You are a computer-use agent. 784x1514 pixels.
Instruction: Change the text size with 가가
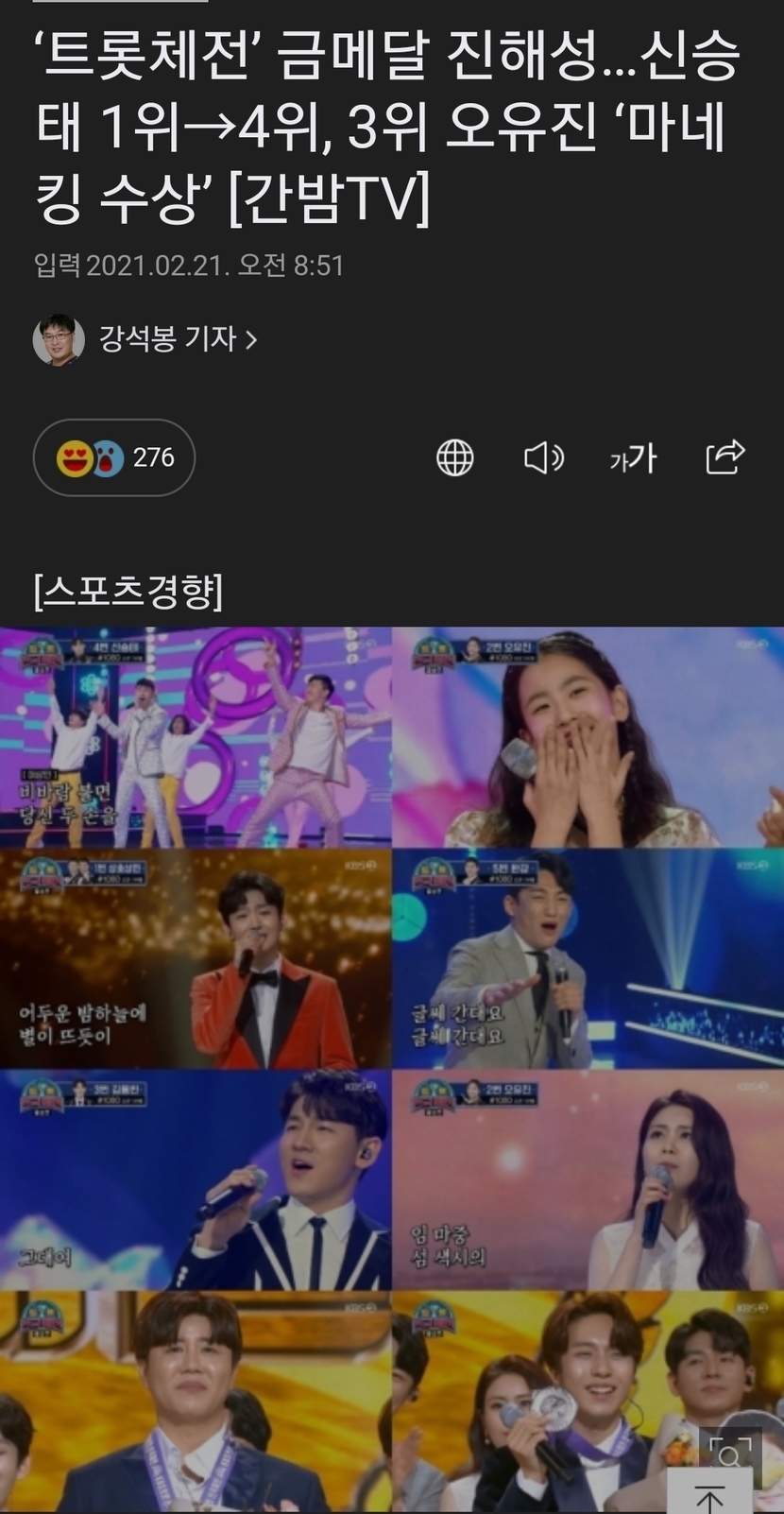(x=633, y=458)
